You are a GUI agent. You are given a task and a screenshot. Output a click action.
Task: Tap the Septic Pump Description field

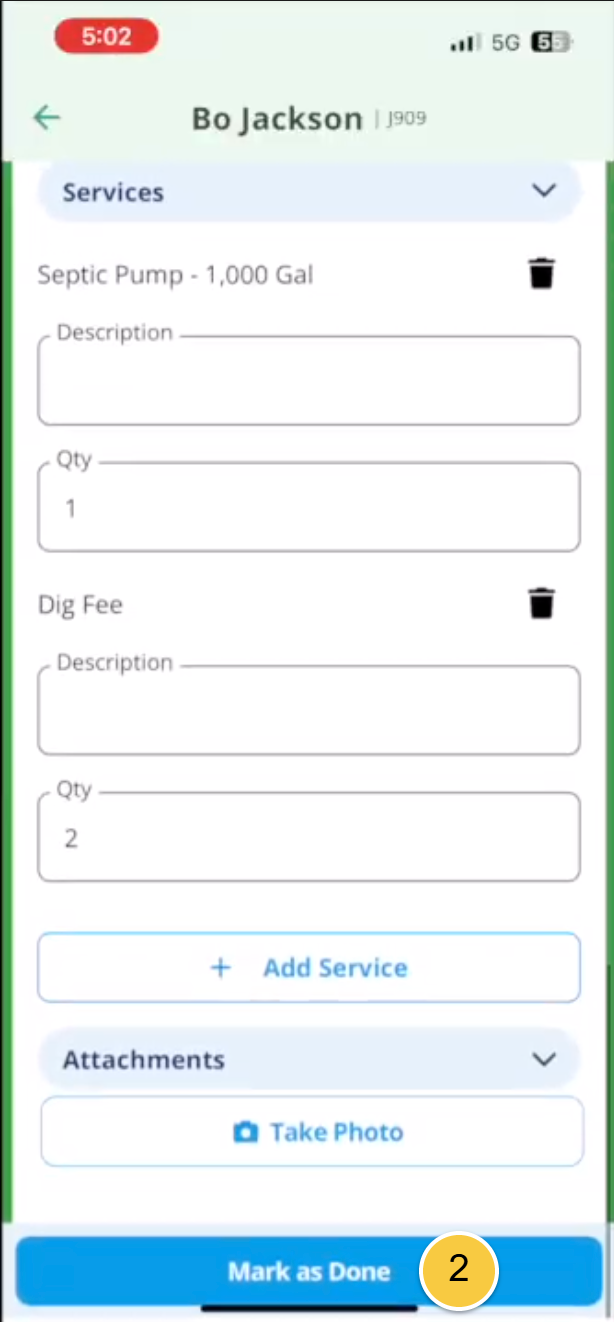(309, 380)
